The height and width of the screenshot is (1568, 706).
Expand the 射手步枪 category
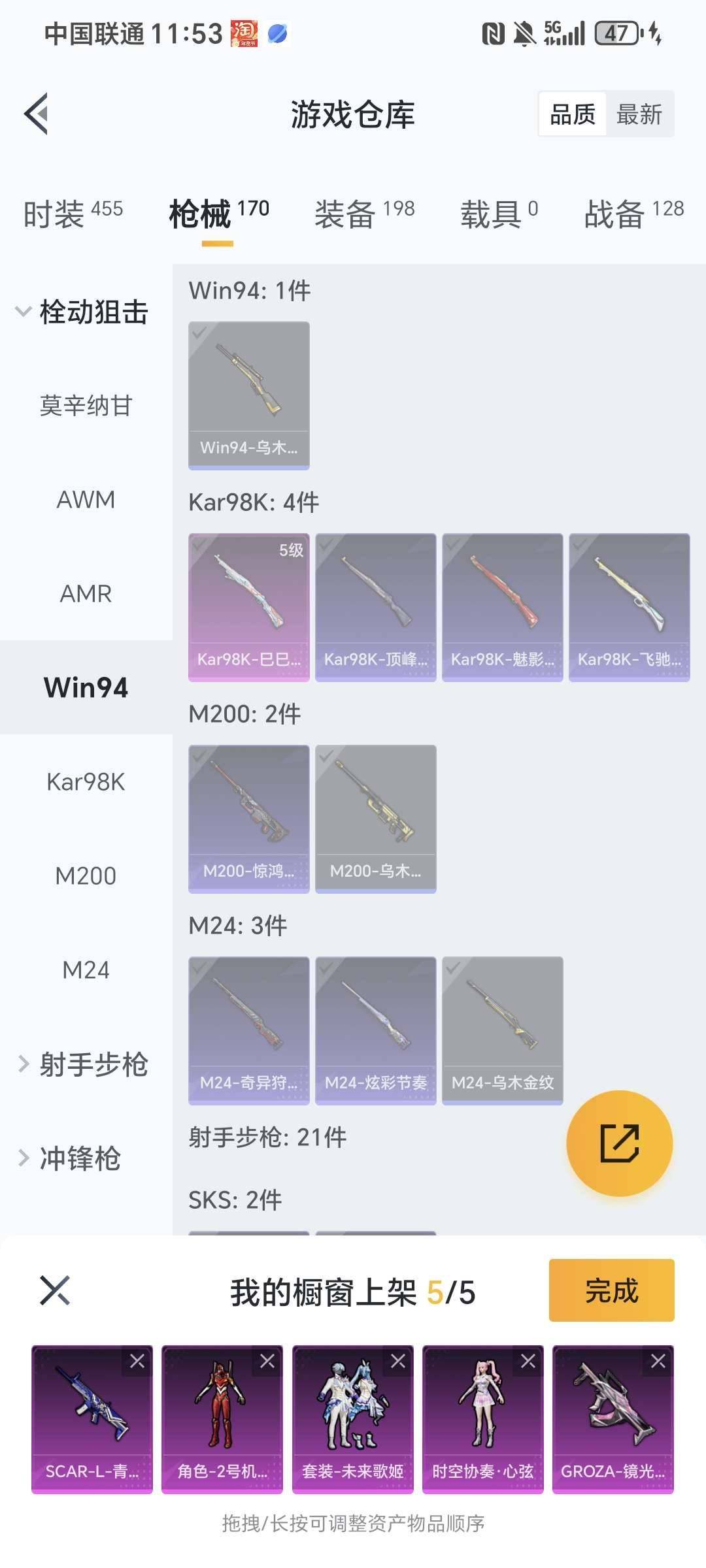click(84, 1064)
